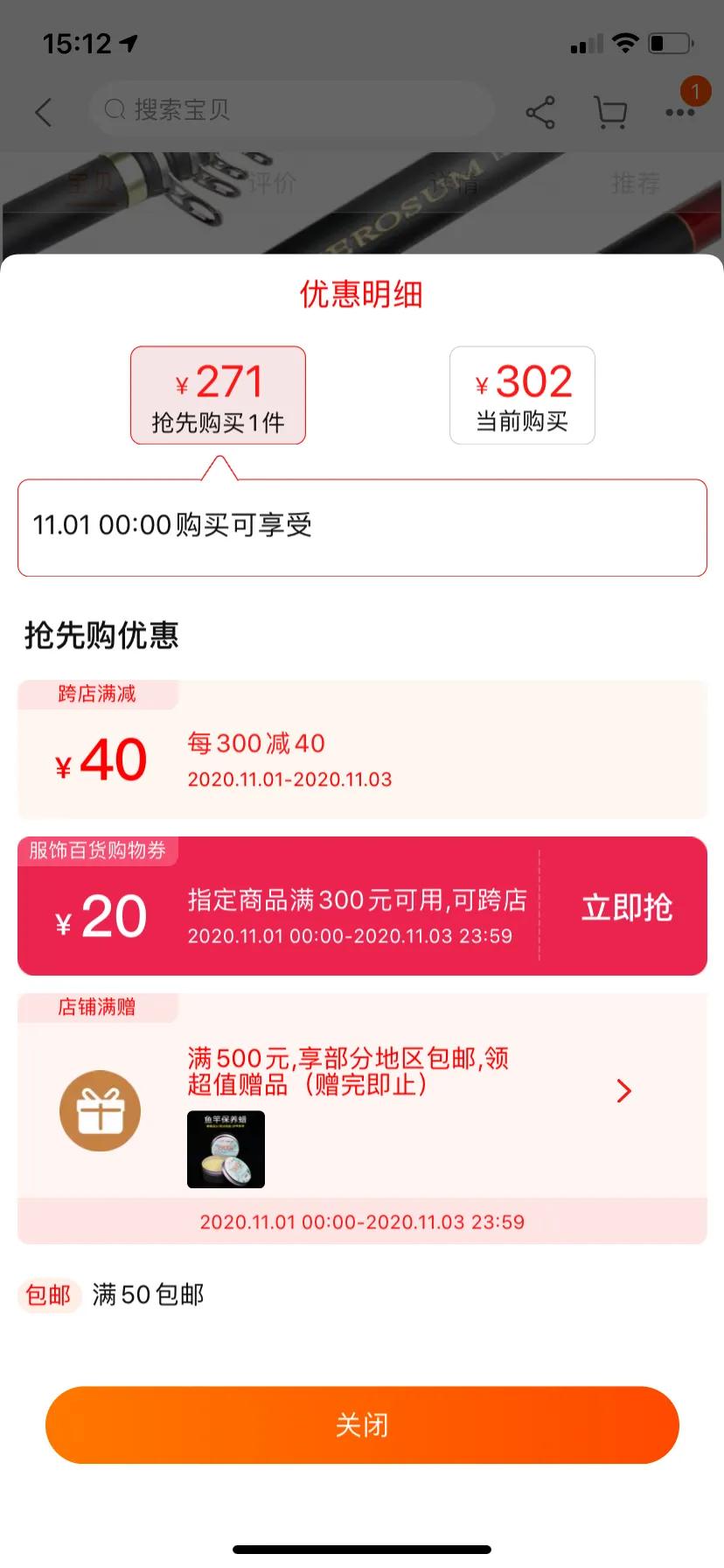Screen dimensions: 724x1568
Task: Switch to the 推荐 tab
Action: 634,185
